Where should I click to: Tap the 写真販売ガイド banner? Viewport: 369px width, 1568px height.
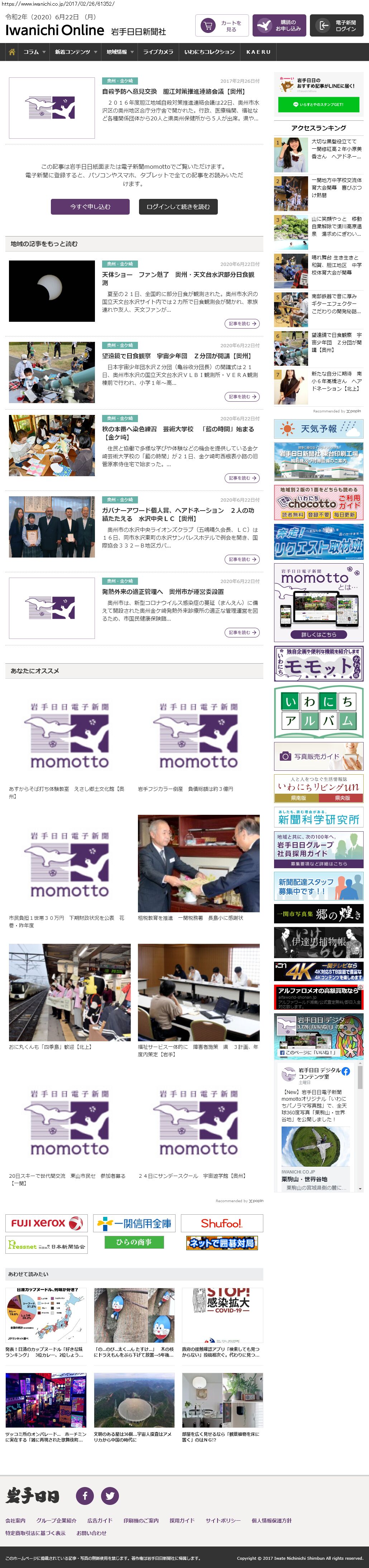click(x=318, y=757)
